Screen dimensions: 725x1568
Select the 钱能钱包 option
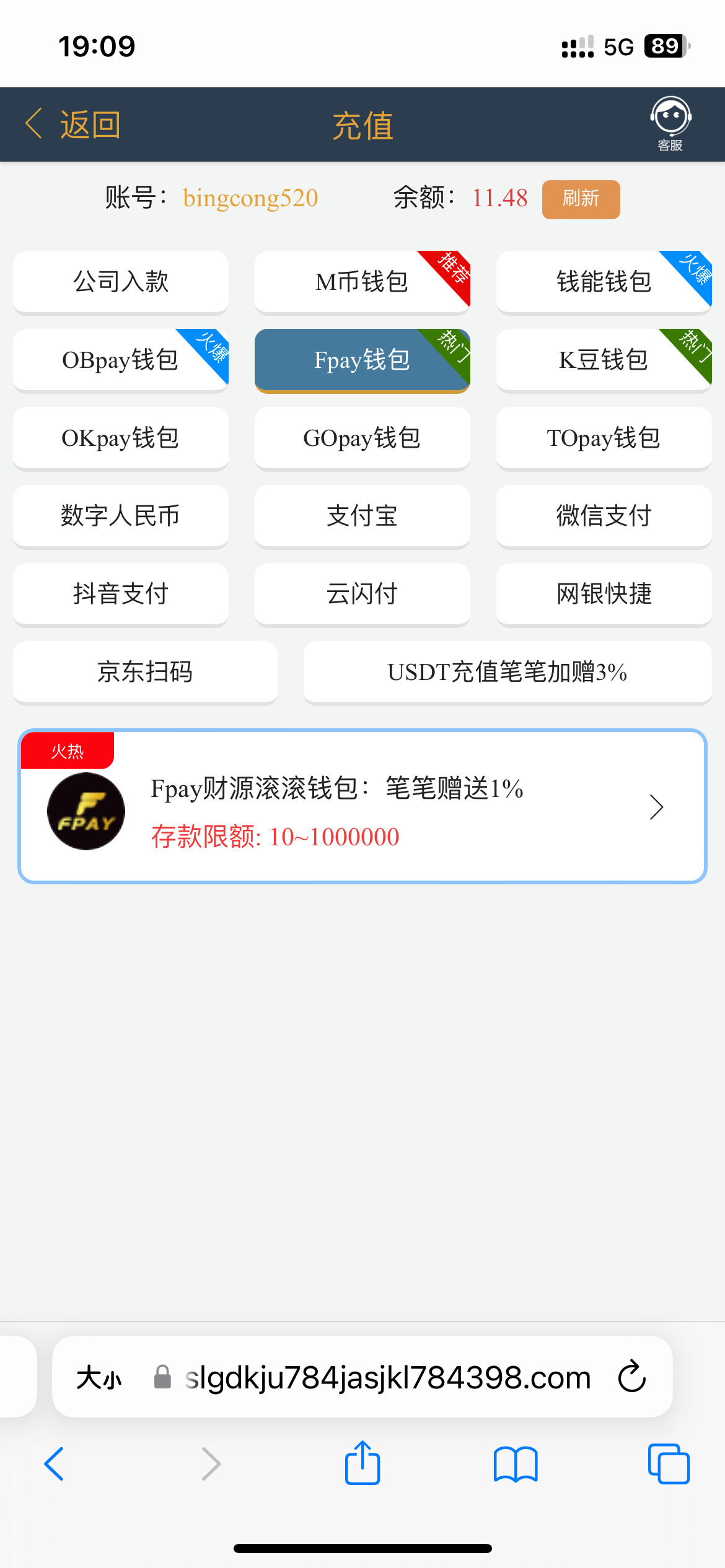[x=604, y=282]
